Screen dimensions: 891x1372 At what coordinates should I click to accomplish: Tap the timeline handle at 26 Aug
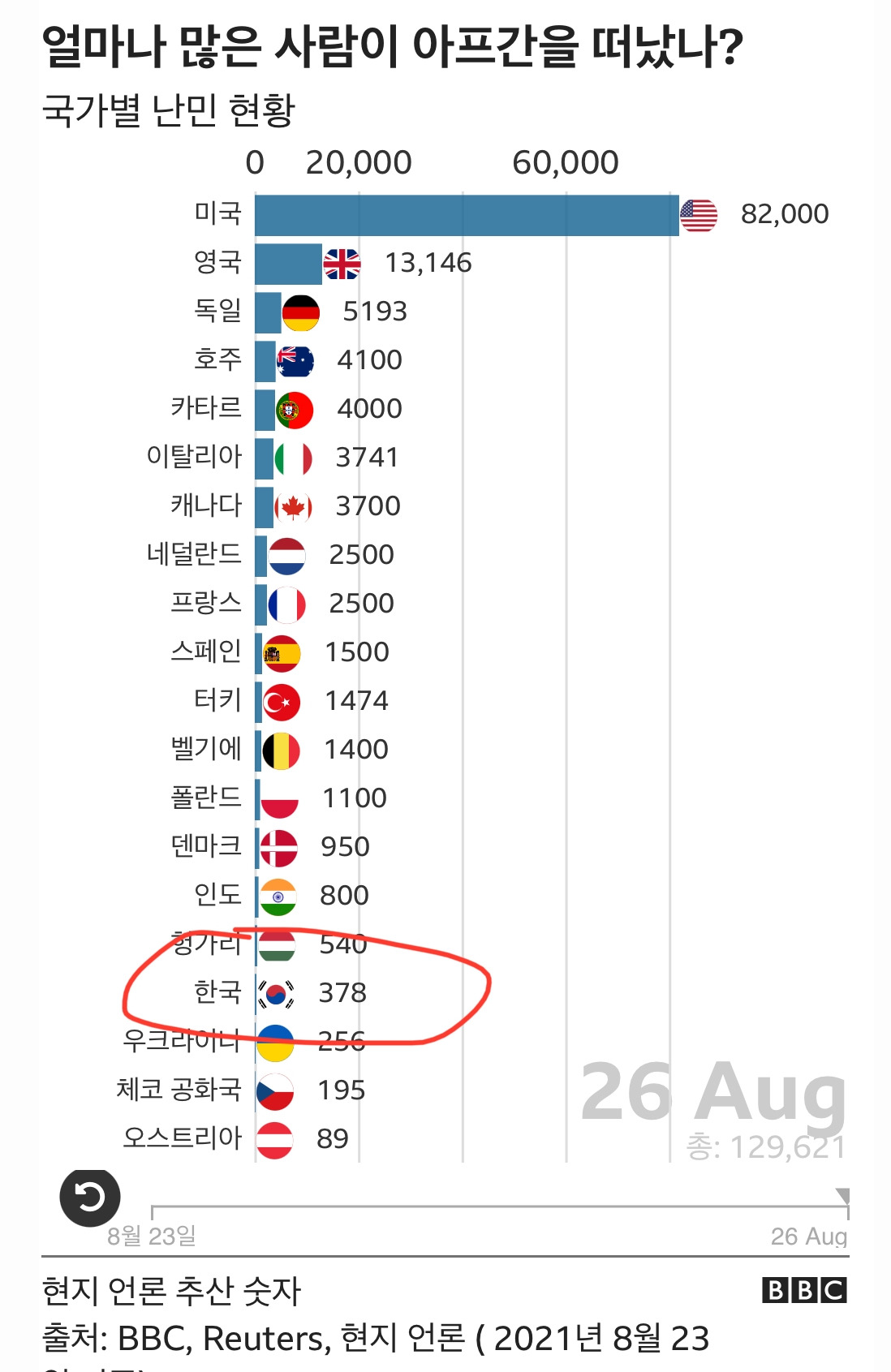tap(844, 1196)
